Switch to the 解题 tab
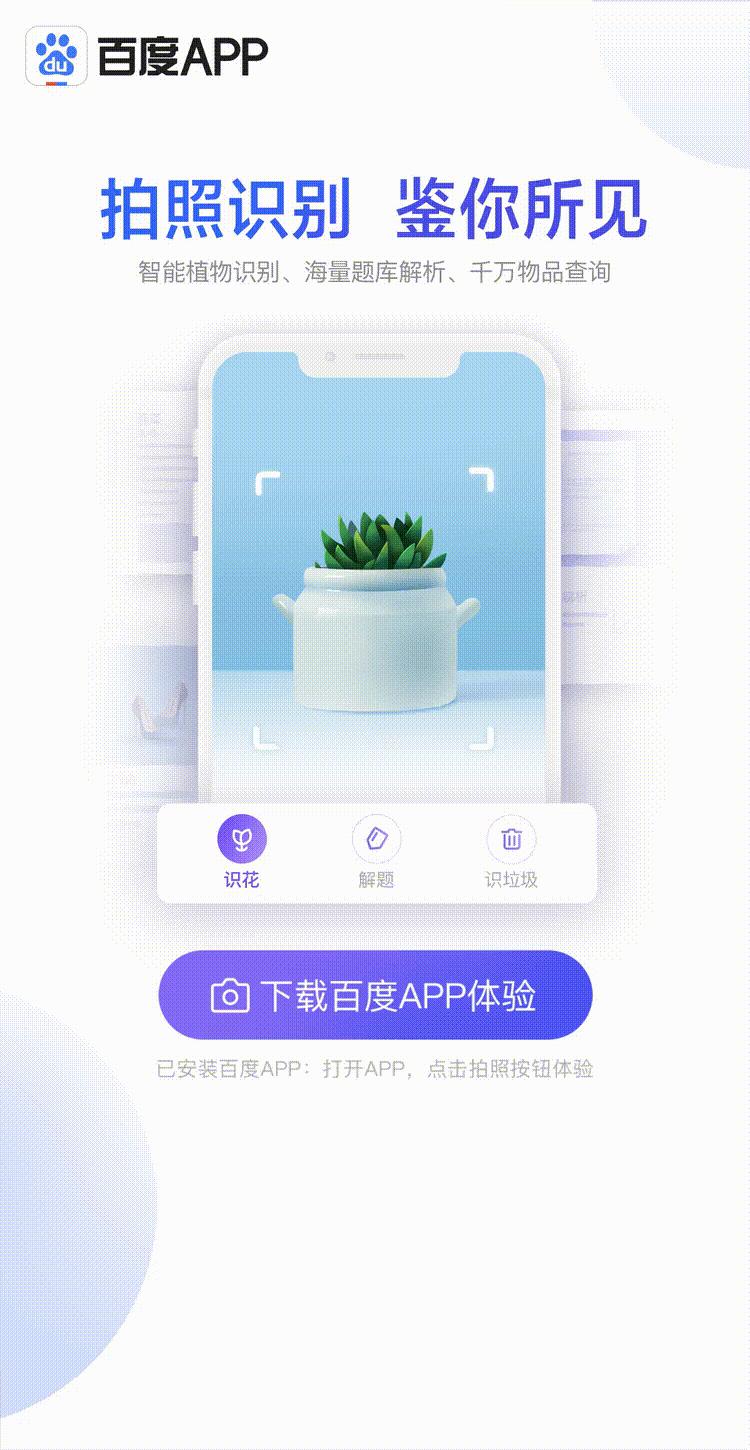The width and height of the screenshot is (750, 1450). click(x=376, y=853)
